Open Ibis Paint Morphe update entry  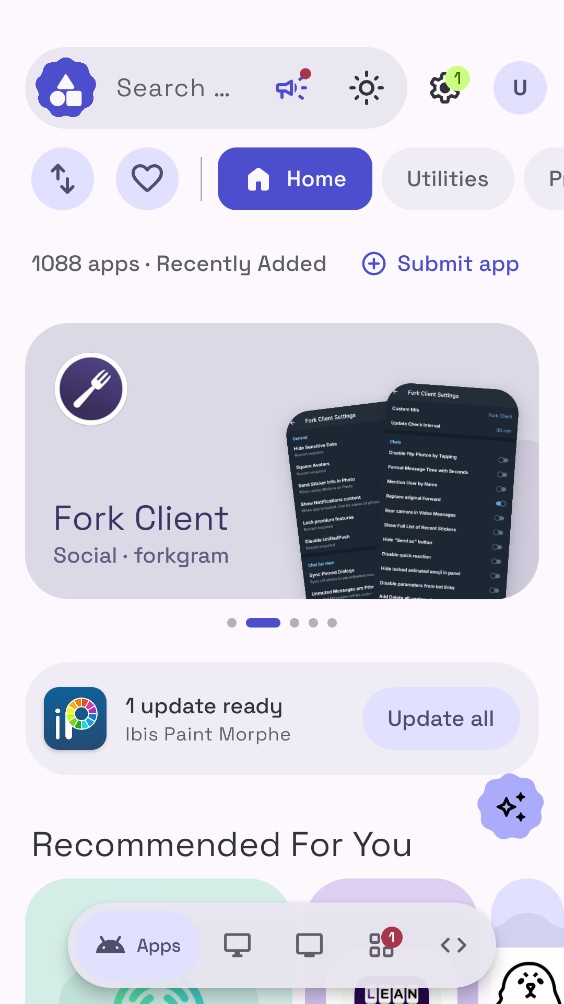tap(192, 718)
